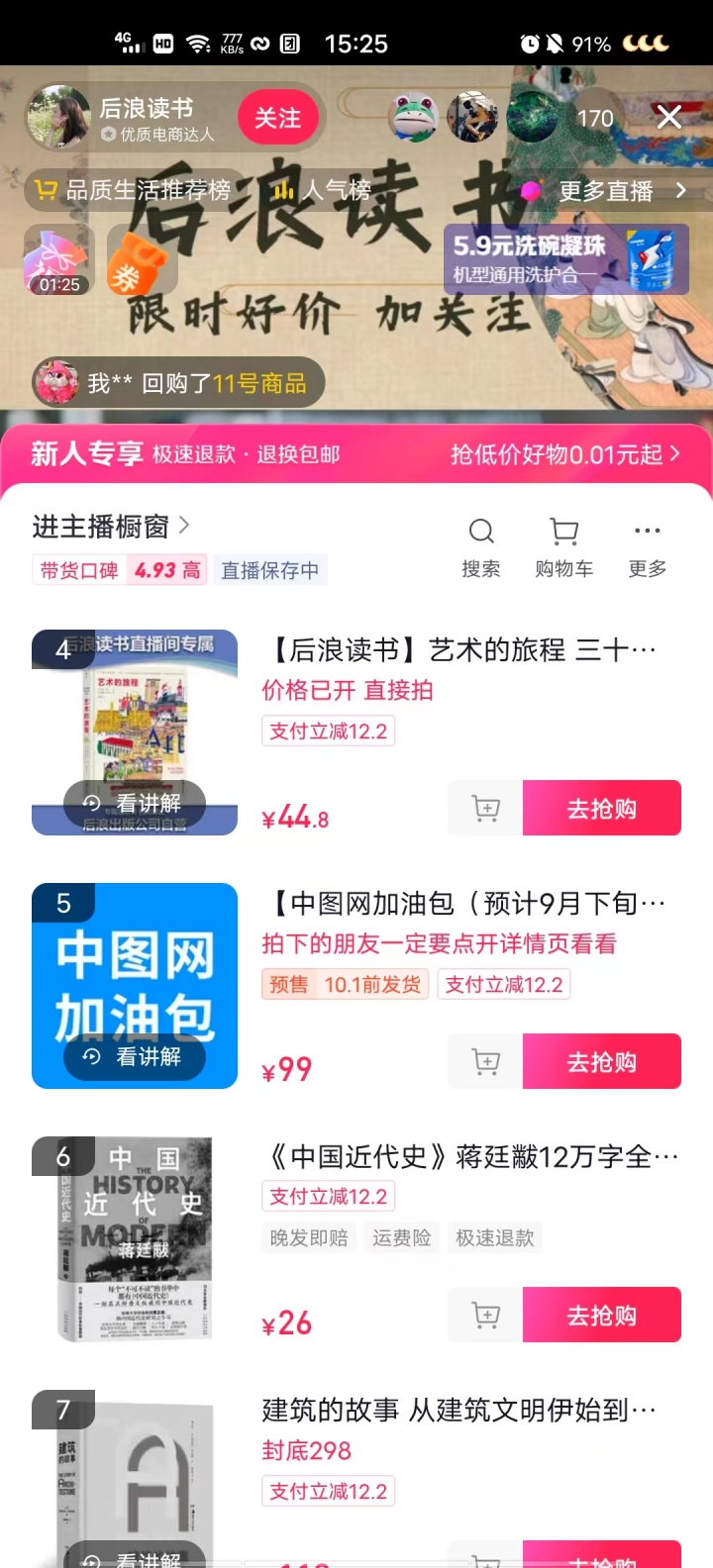
Task: Add 中图网加油包 to the cart
Action: pos(485,1062)
